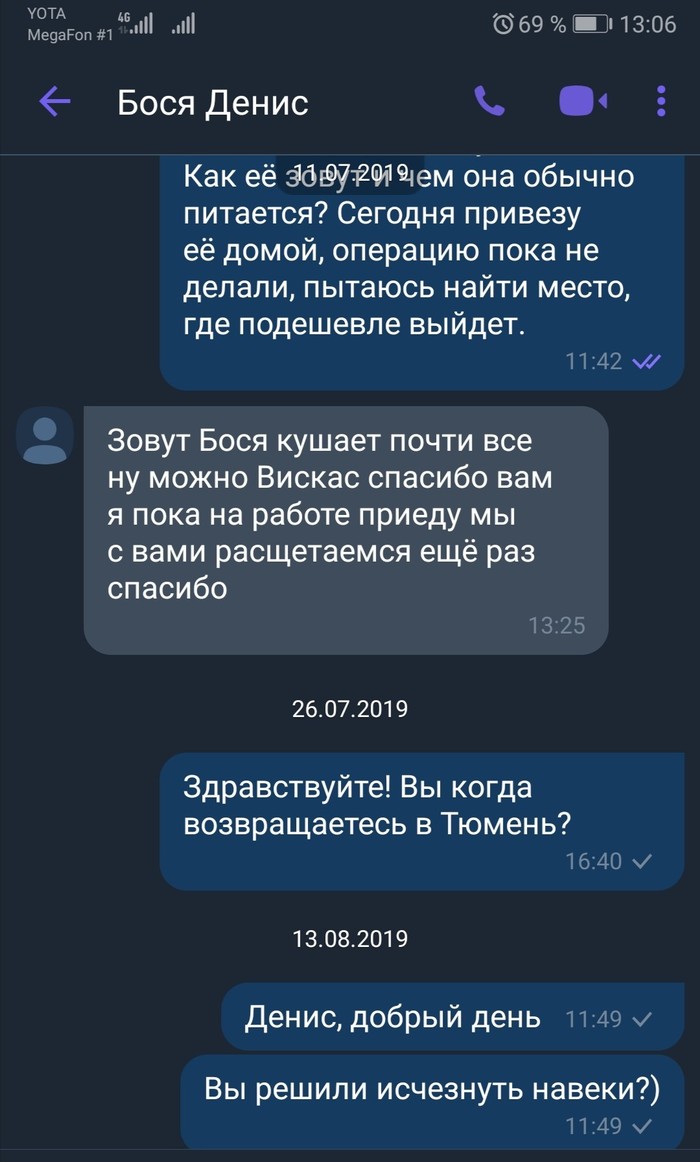Open the three-dot overflow menu
700x1162 pixels.
click(x=661, y=101)
